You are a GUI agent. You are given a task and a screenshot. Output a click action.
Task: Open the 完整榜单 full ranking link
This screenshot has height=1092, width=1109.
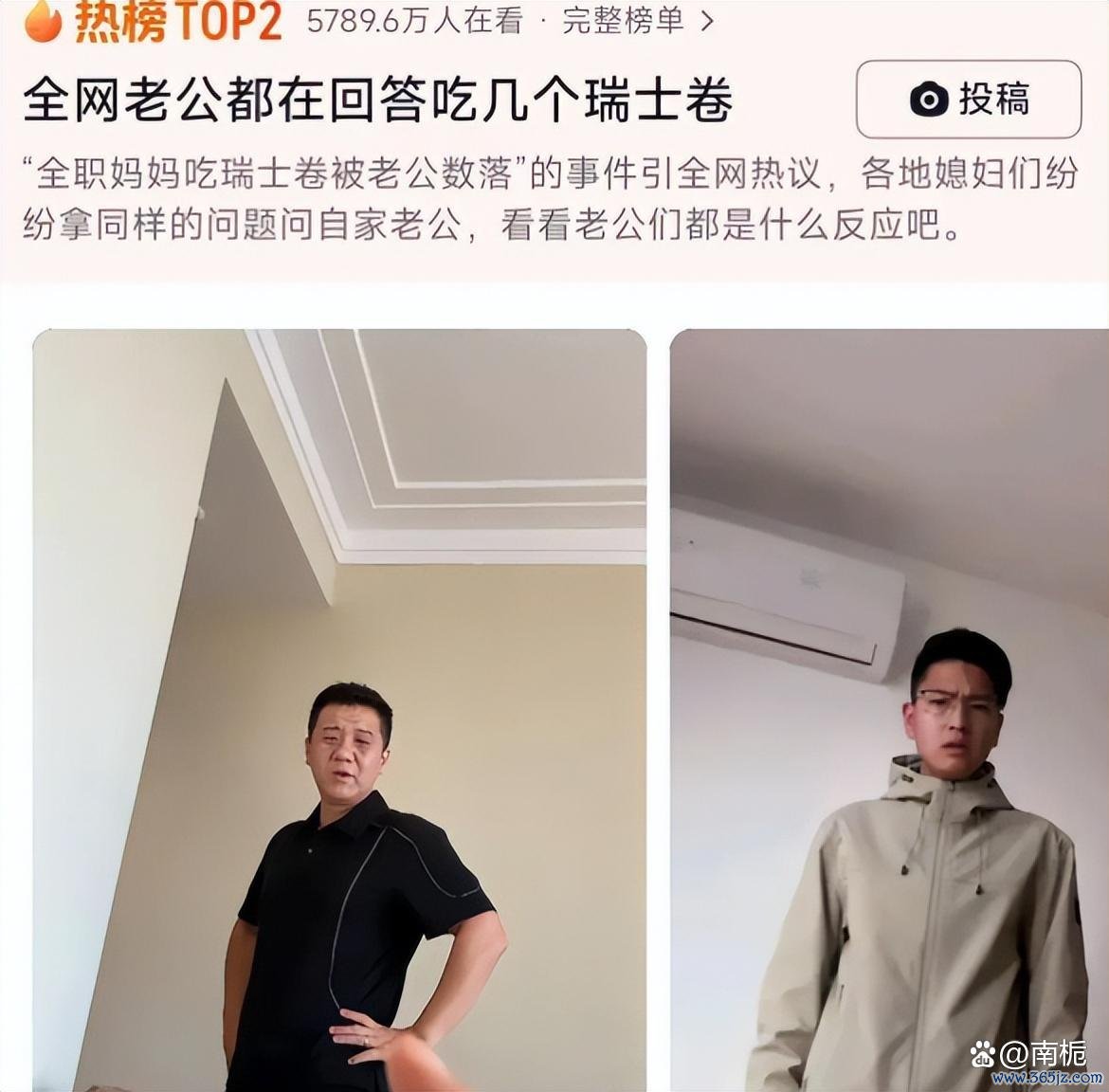tap(635, 22)
